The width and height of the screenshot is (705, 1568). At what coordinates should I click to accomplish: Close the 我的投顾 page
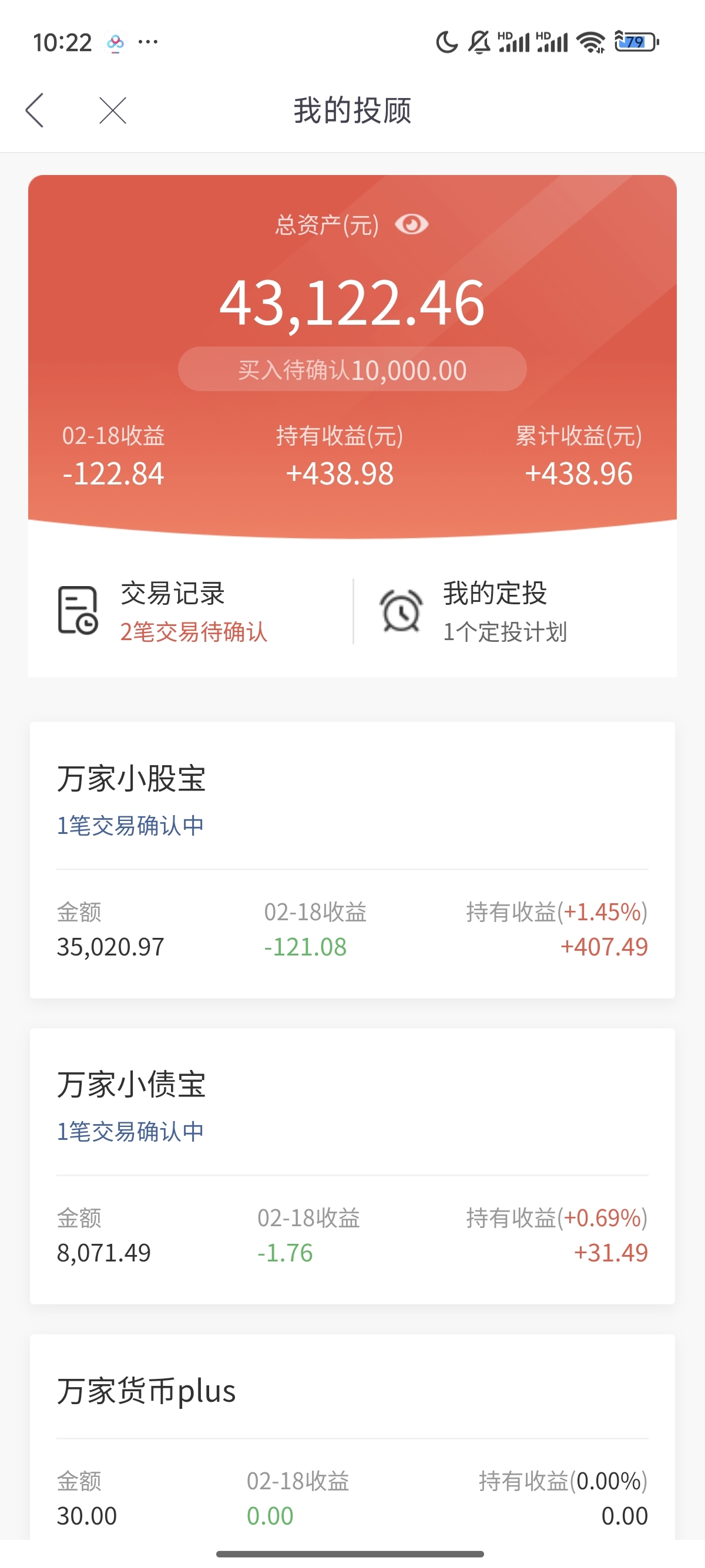(113, 110)
